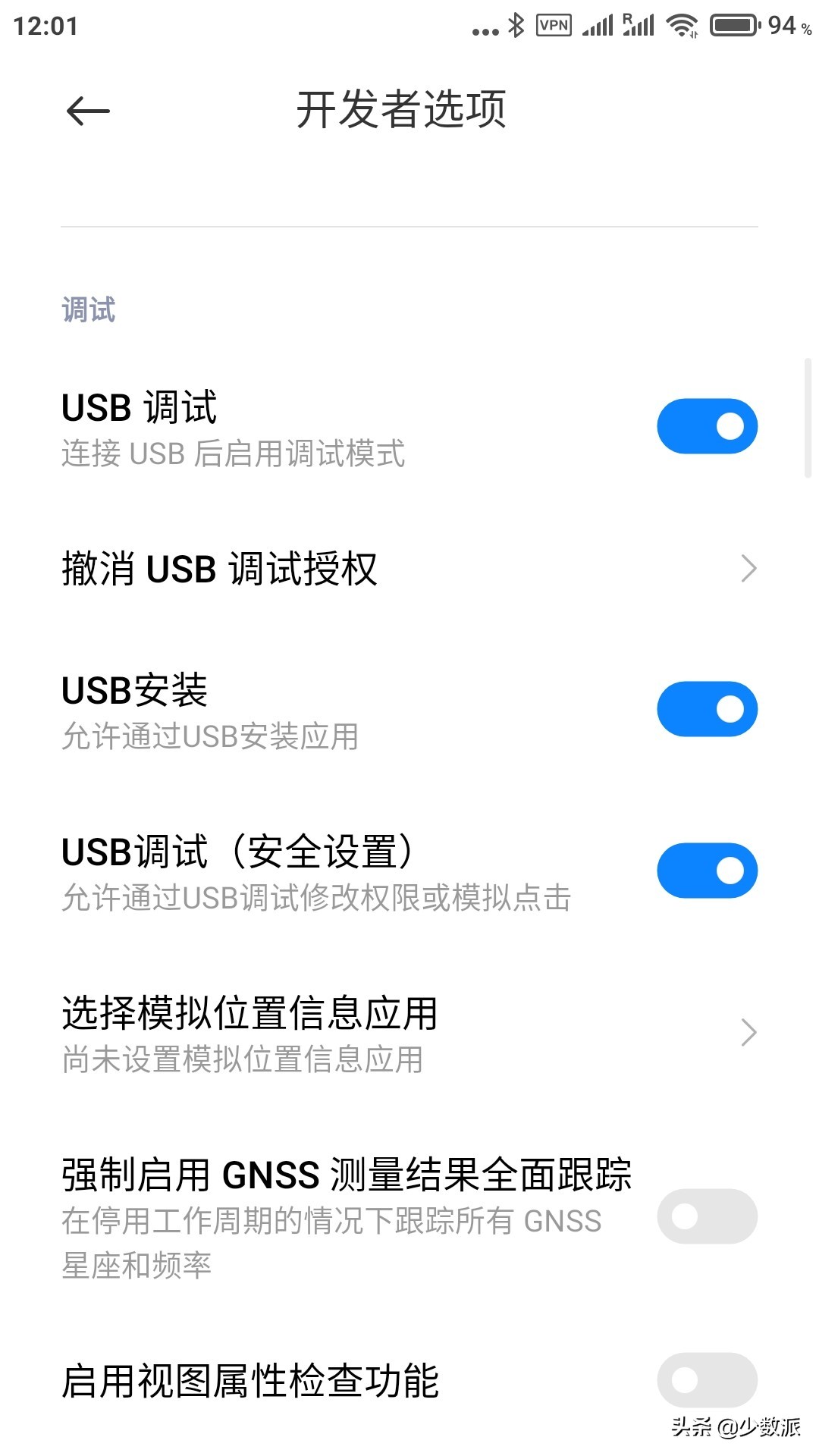Tap the battery icon showing 94%
This screenshot has width=819, height=1456.
733,24
